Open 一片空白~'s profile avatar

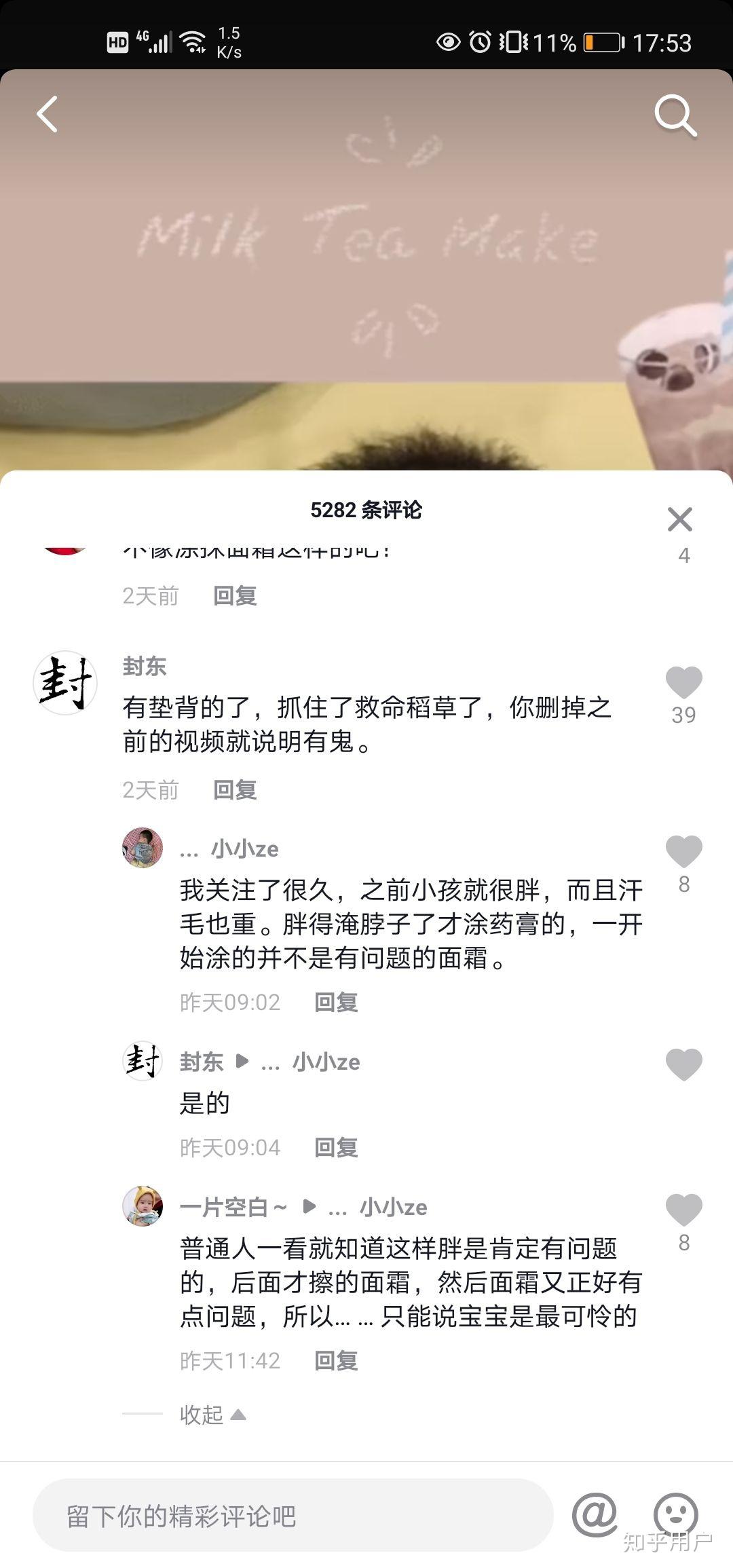[143, 1206]
